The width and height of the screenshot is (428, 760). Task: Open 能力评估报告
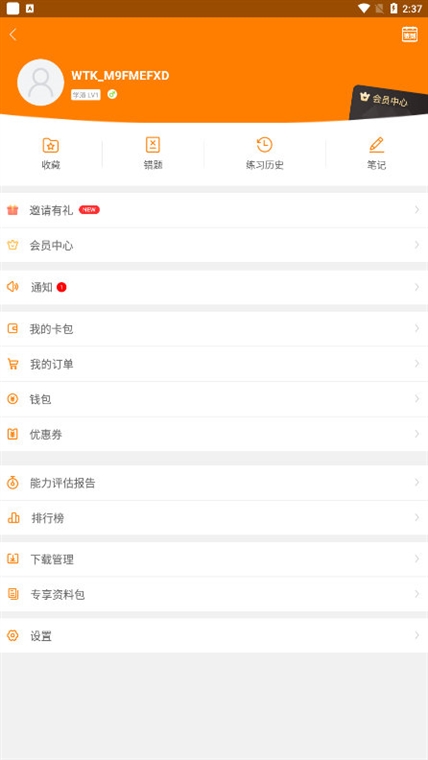point(214,483)
